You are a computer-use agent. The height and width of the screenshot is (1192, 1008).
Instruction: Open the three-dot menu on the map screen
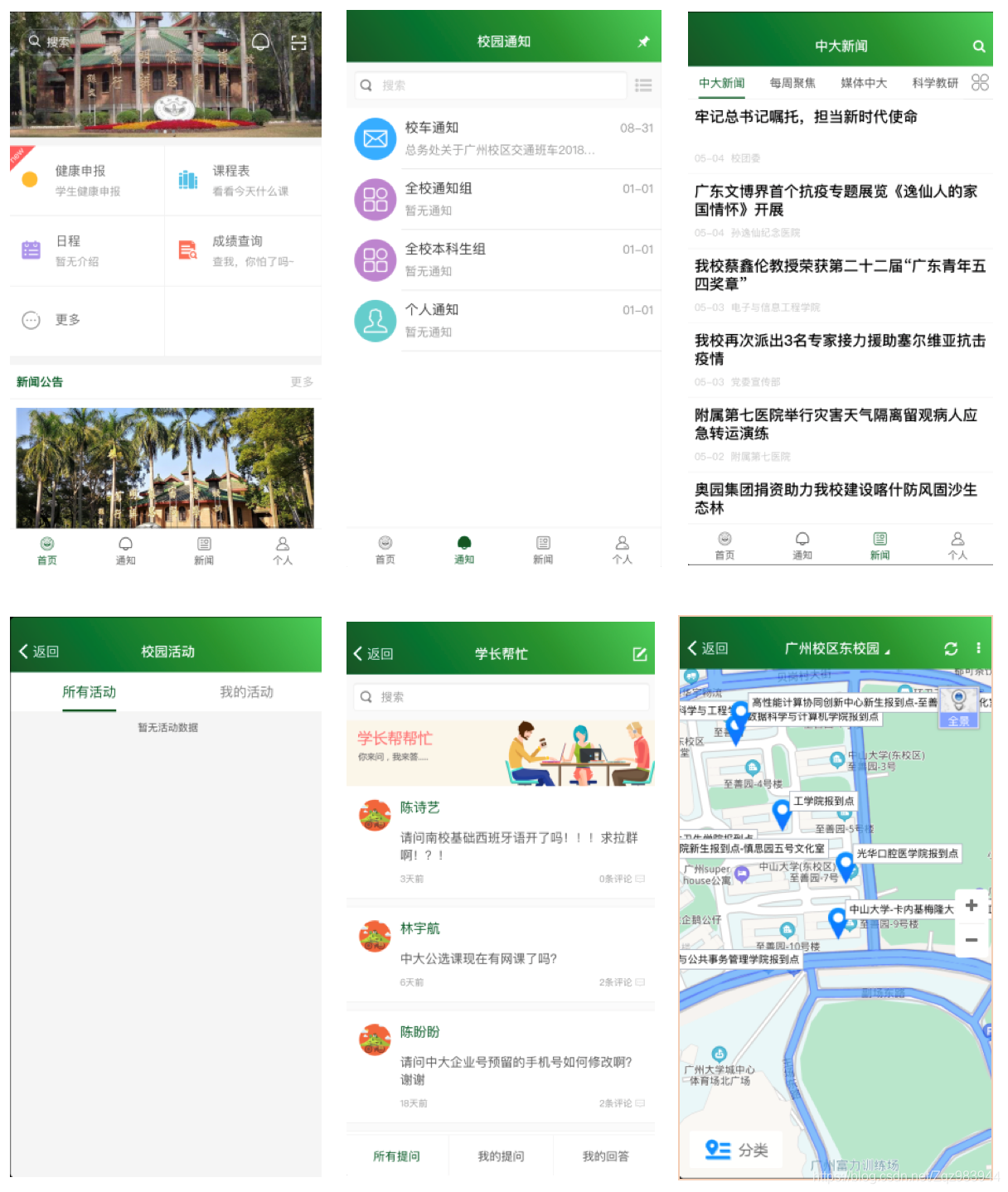(979, 650)
